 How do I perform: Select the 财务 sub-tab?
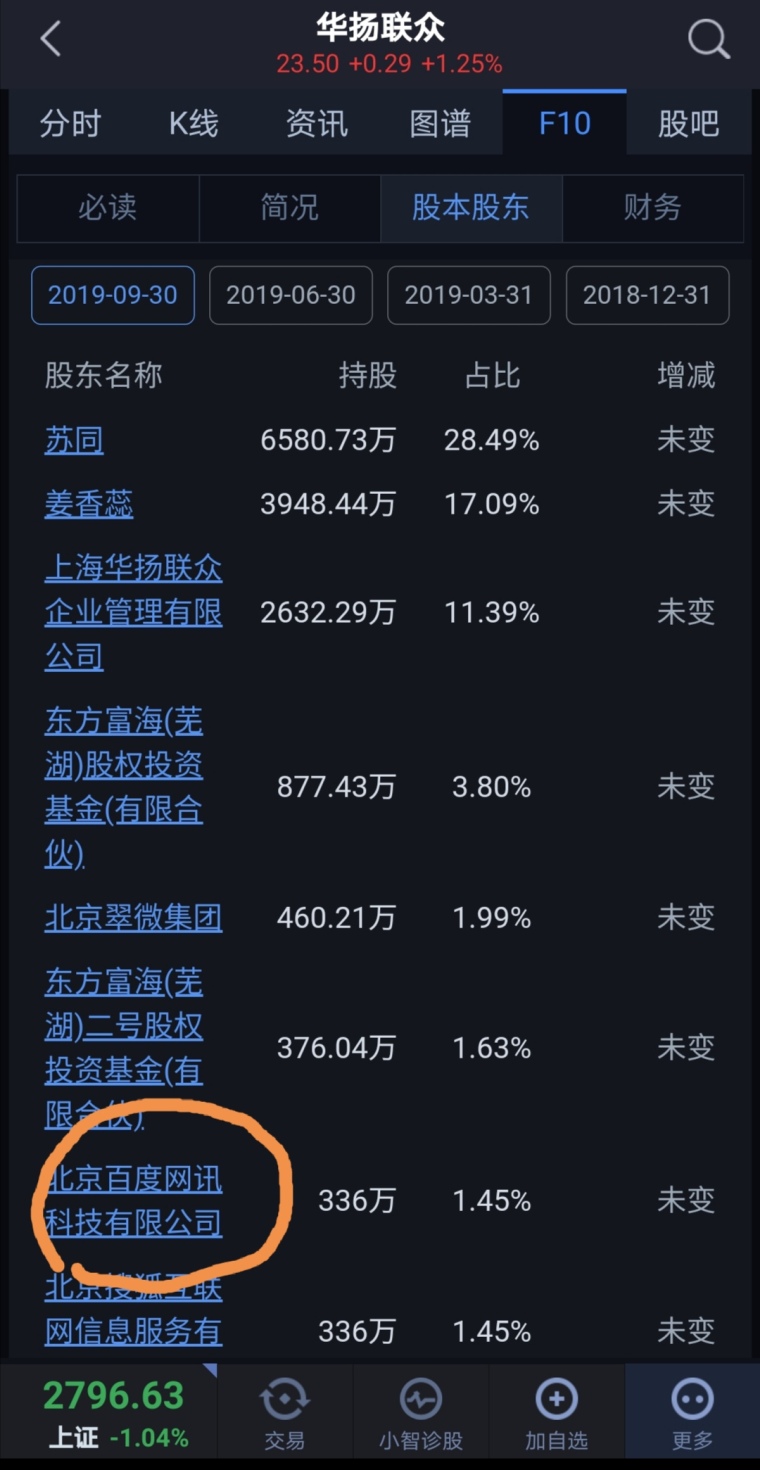point(652,208)
